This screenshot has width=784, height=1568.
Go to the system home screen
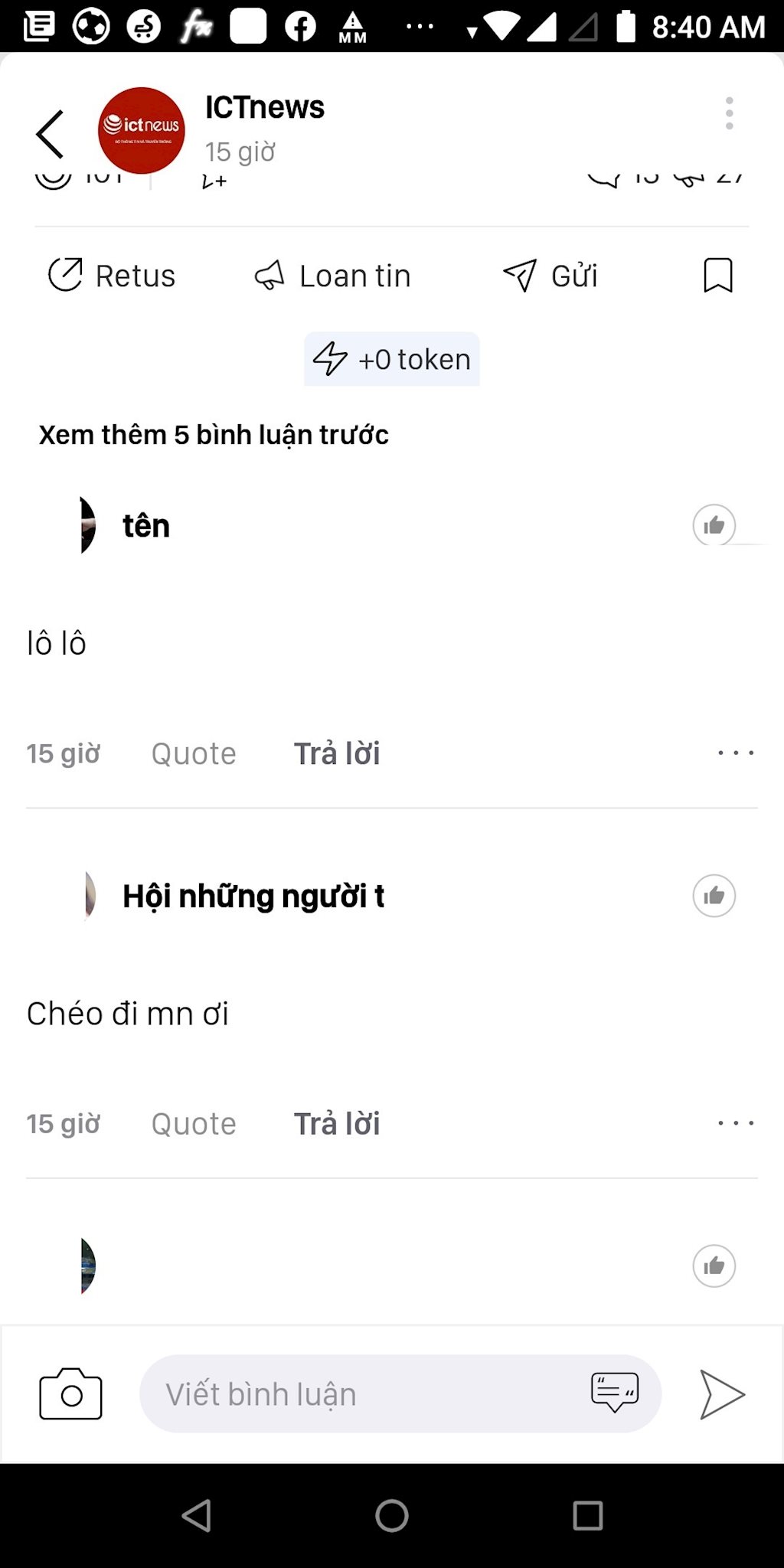point(392,1515)
